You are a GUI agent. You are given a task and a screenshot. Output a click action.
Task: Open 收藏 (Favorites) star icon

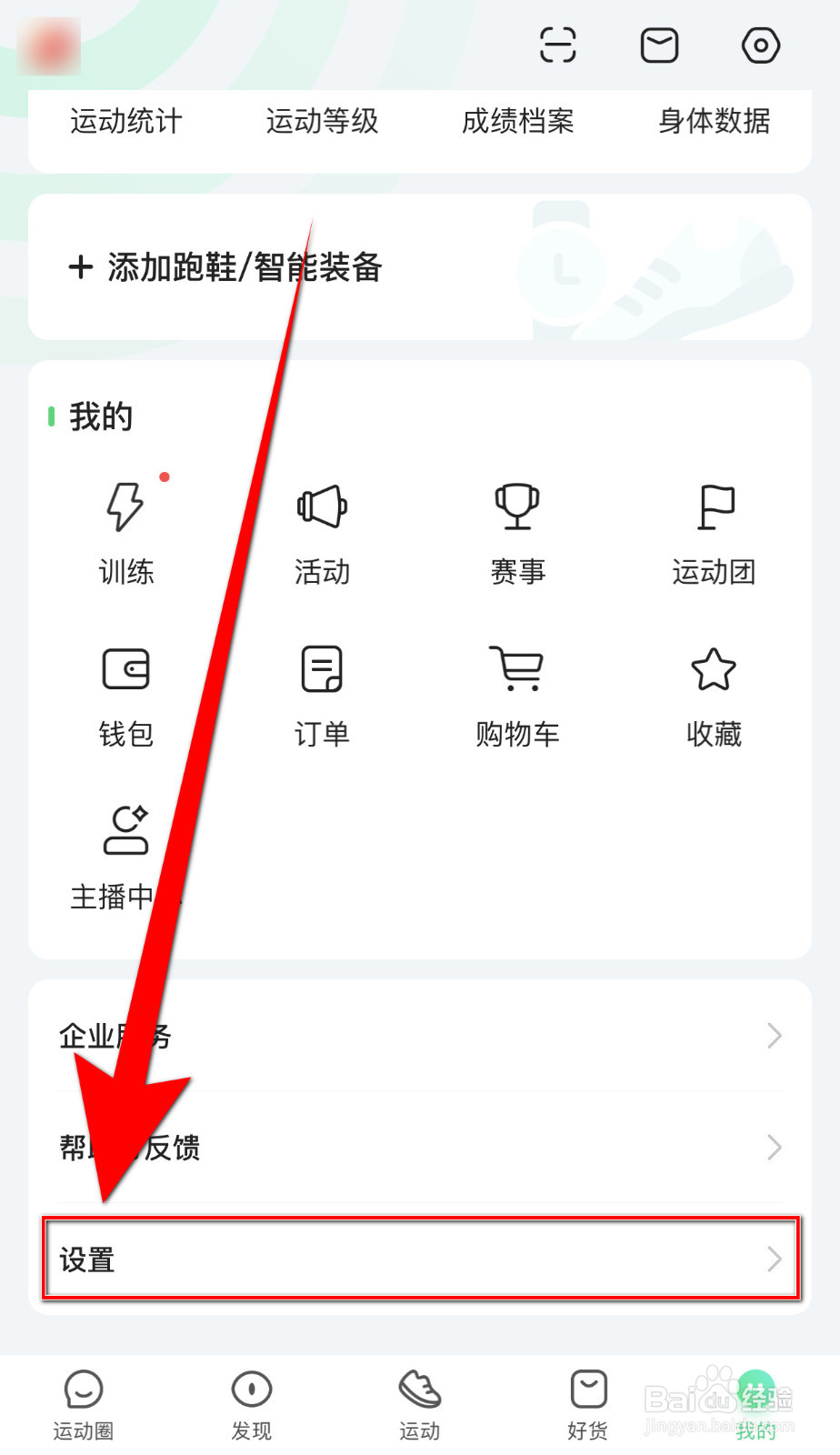(x=714, y=694)
